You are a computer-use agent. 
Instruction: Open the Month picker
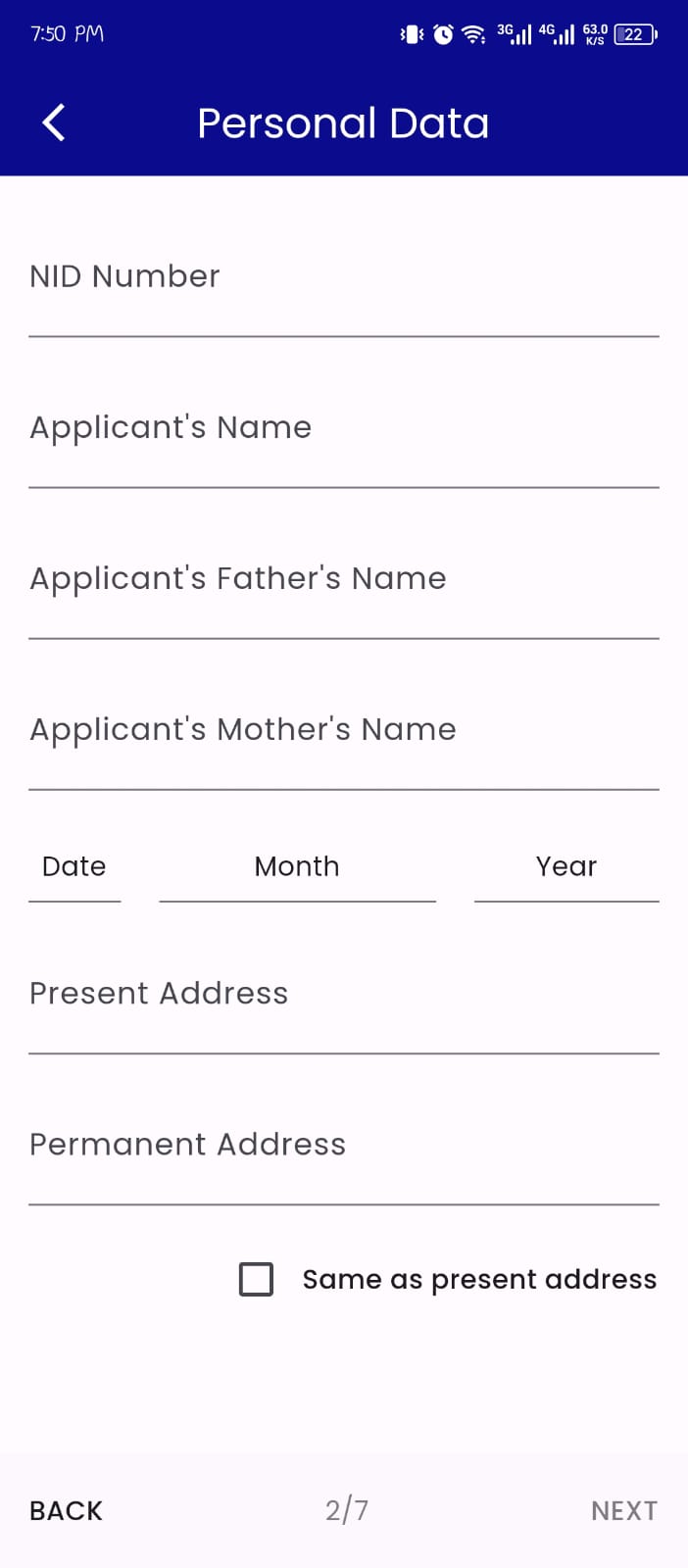[297, 868]
